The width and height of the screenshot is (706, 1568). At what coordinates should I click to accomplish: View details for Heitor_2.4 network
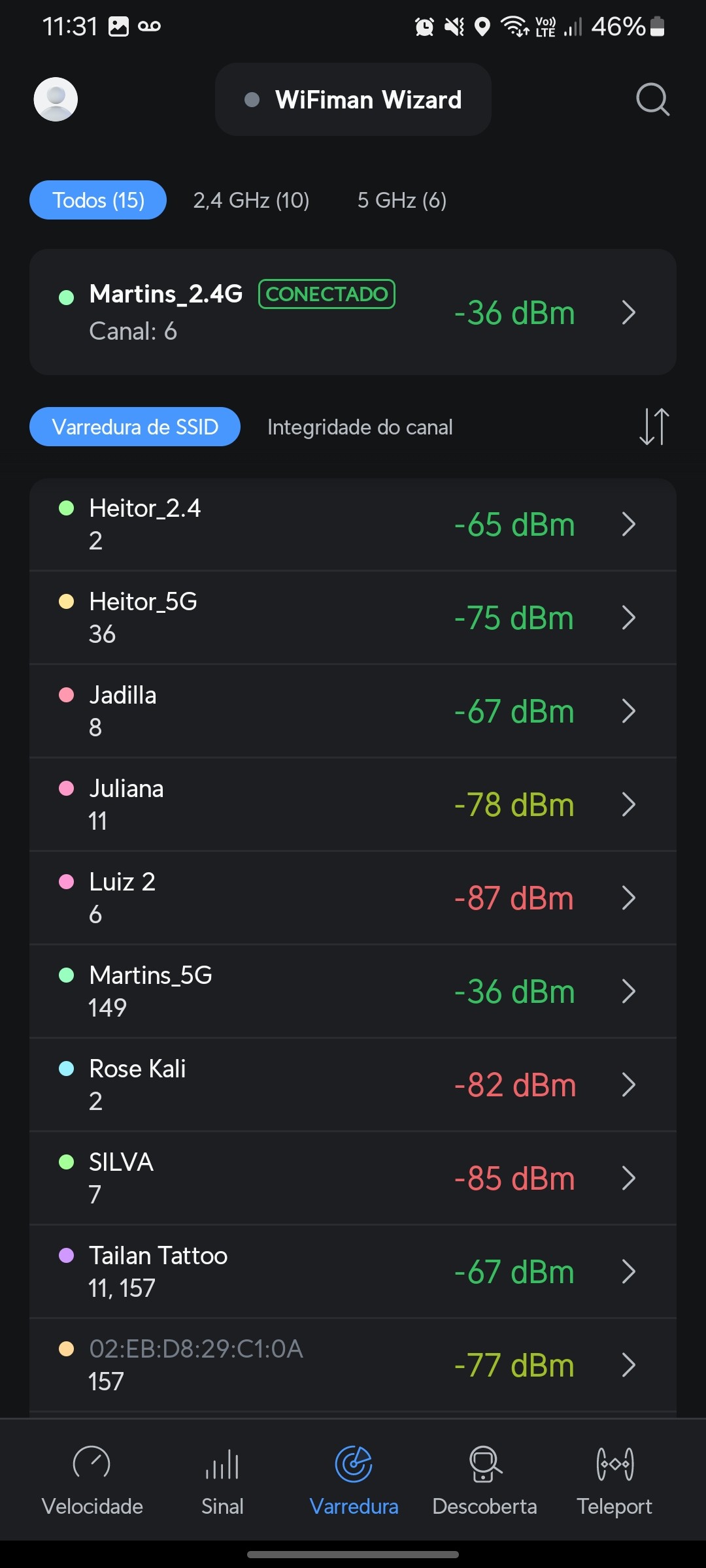(x=353, y=524)
